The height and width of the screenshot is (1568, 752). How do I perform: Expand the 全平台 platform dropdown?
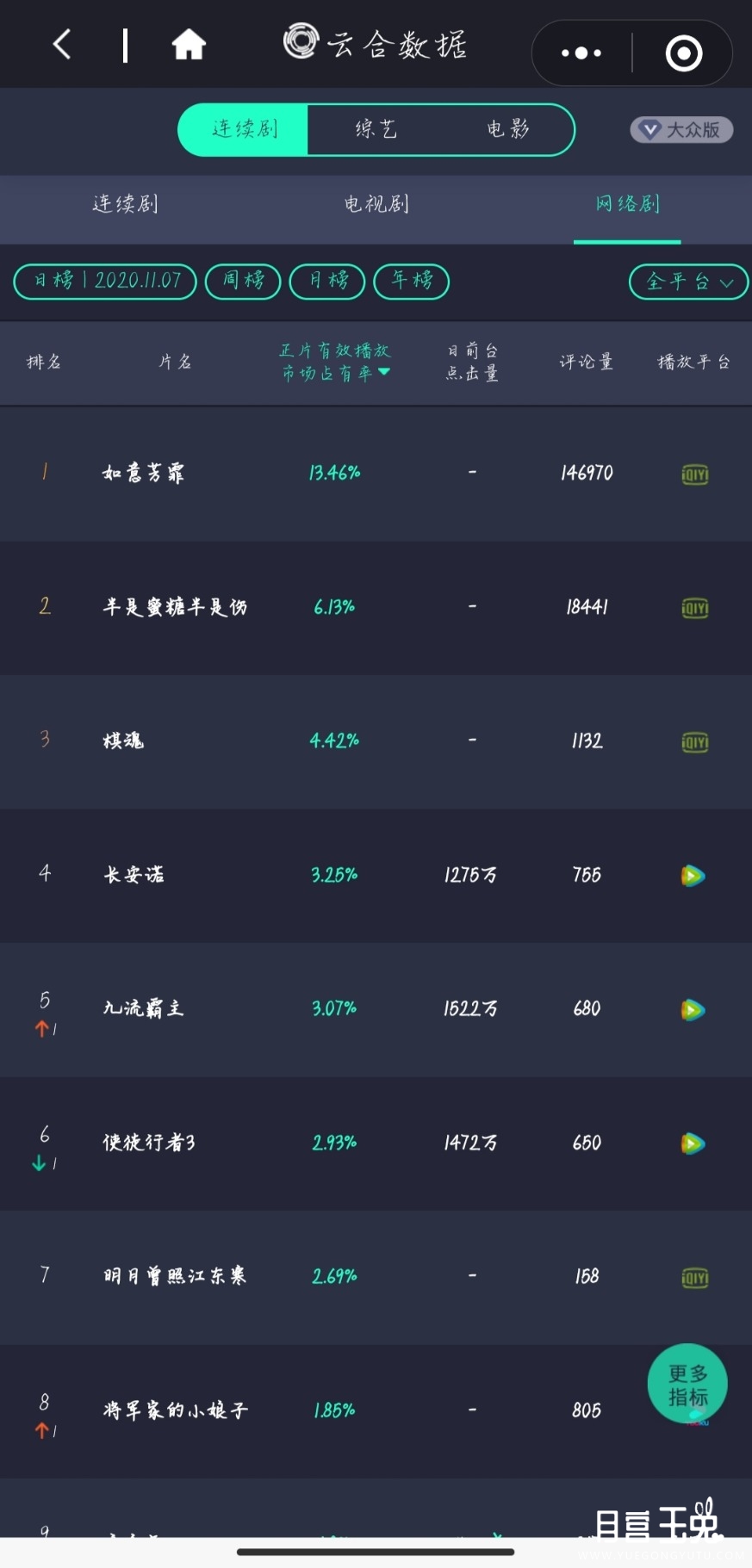[x=688, y=282]
